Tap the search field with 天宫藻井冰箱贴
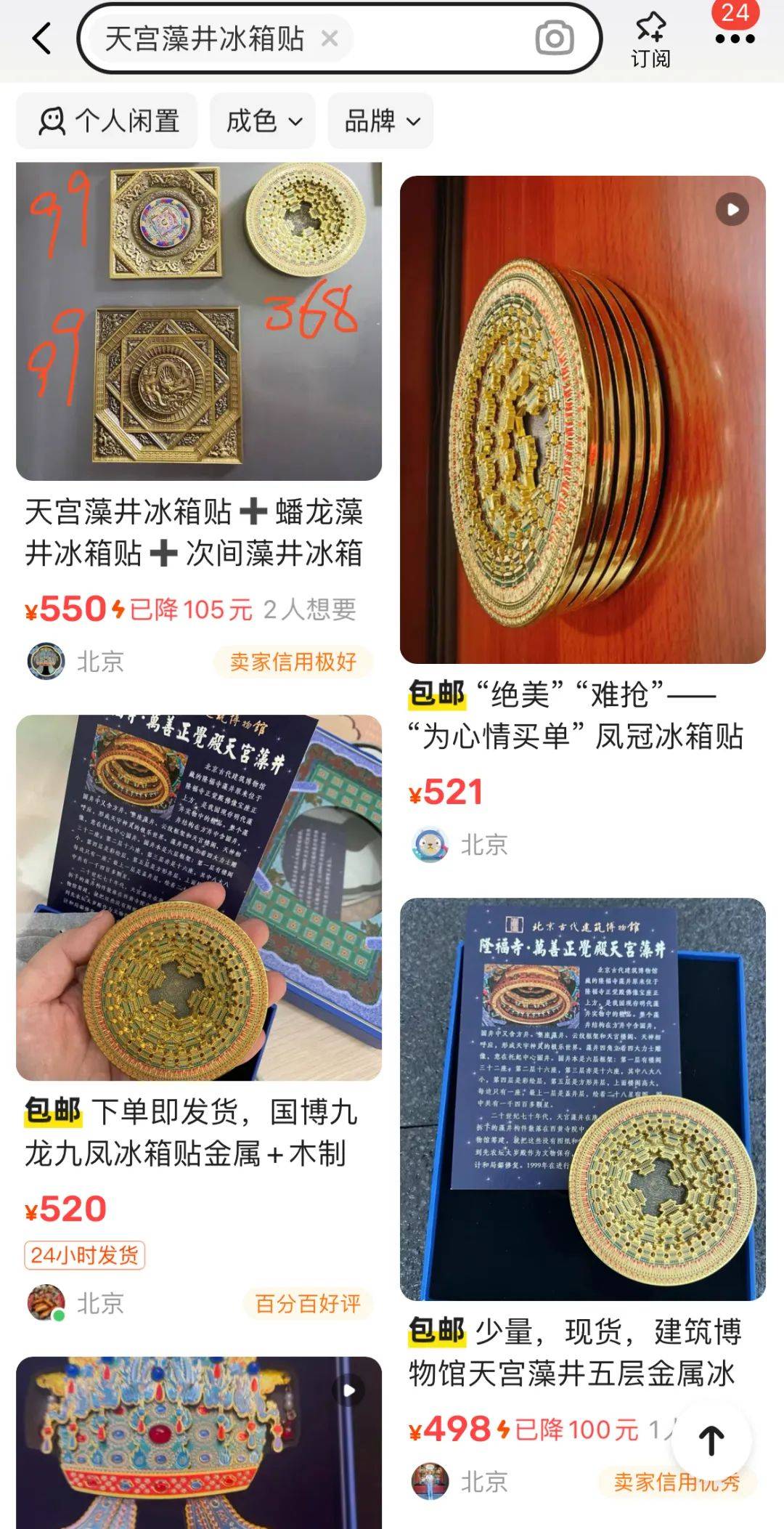 click(x=436, y=38)
